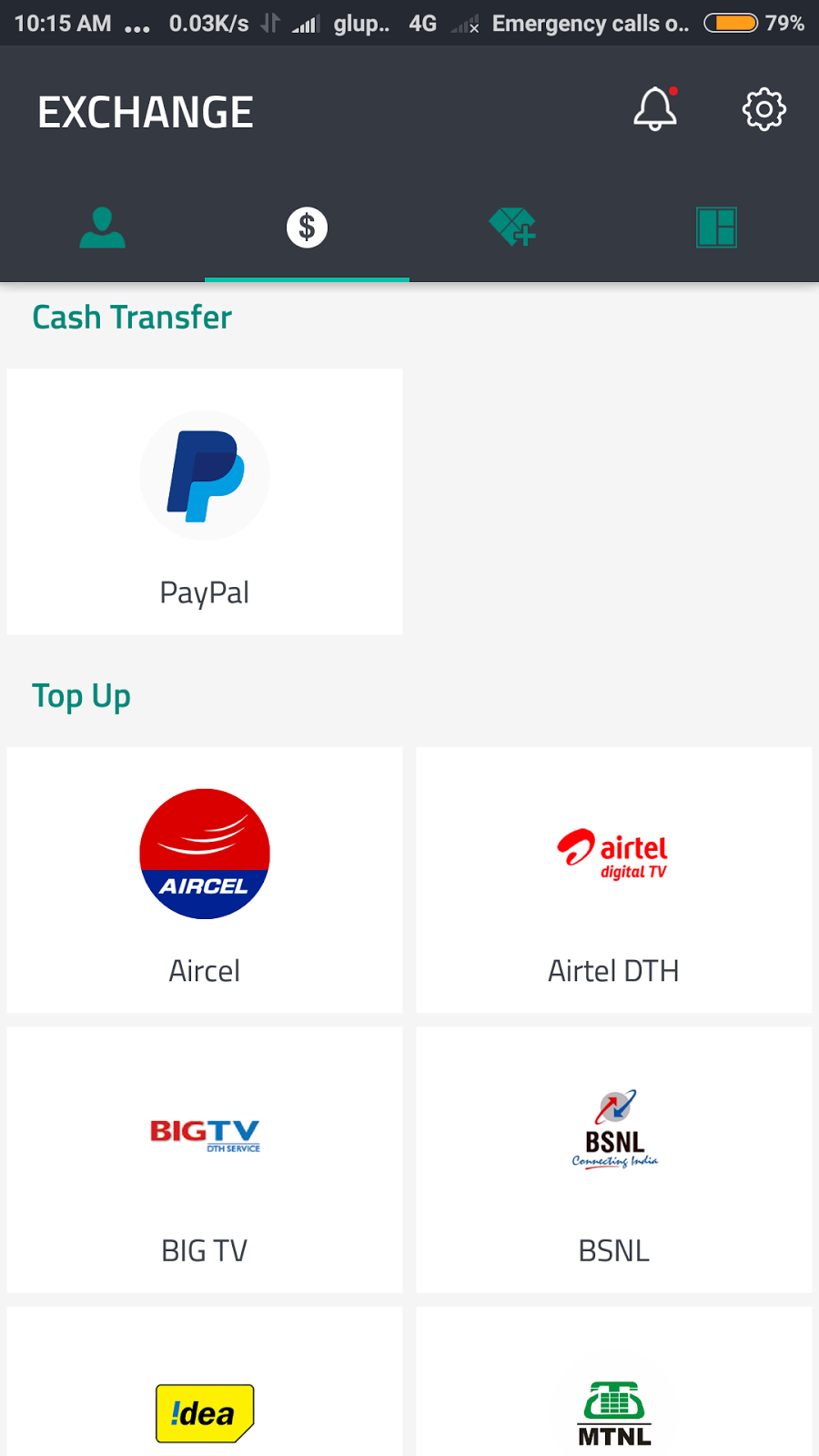Open Airtel DTH top up

tap(614, 880)
